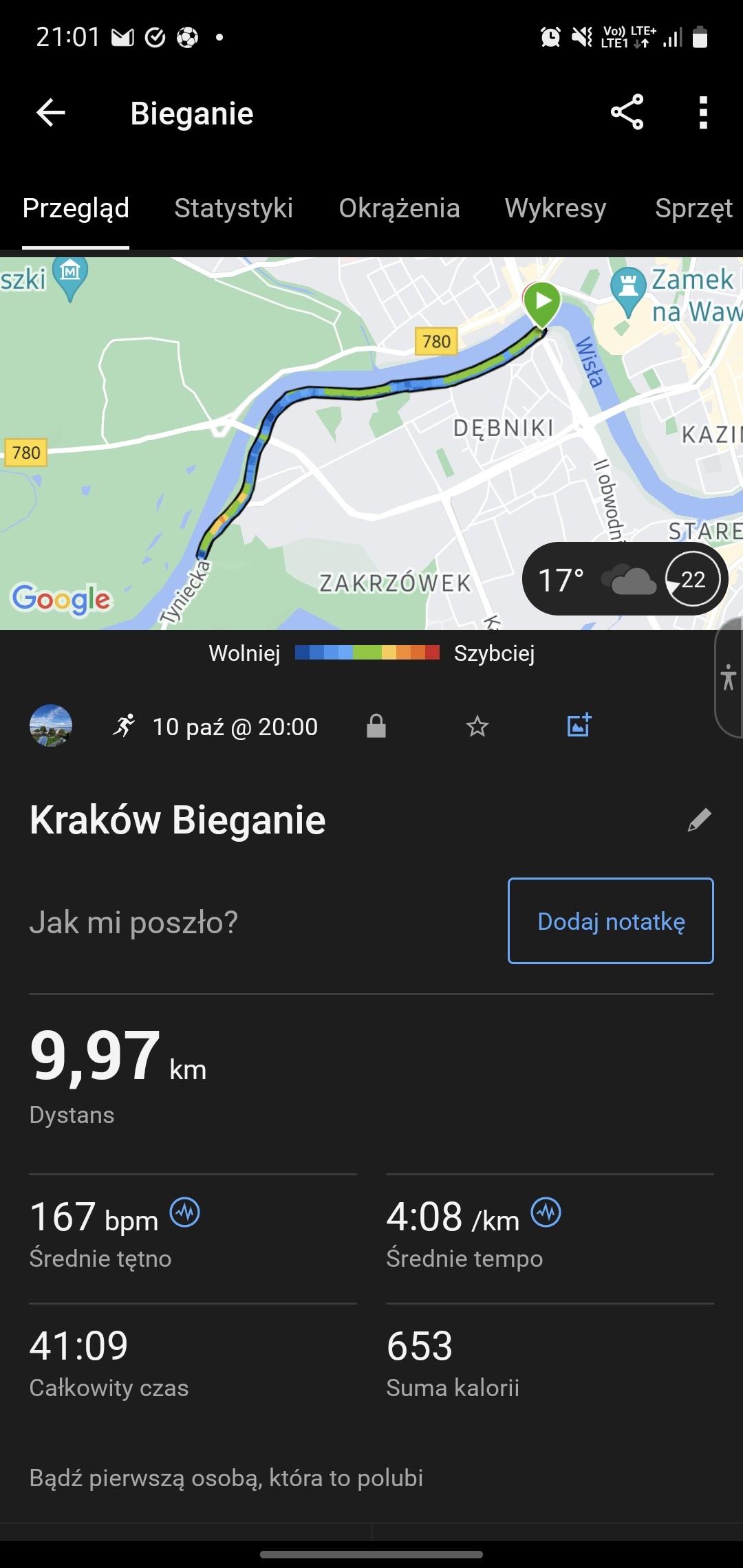743x1568 pixels.
Task: Tap the Dodaj notatkę button
Action: click(610, 921)
